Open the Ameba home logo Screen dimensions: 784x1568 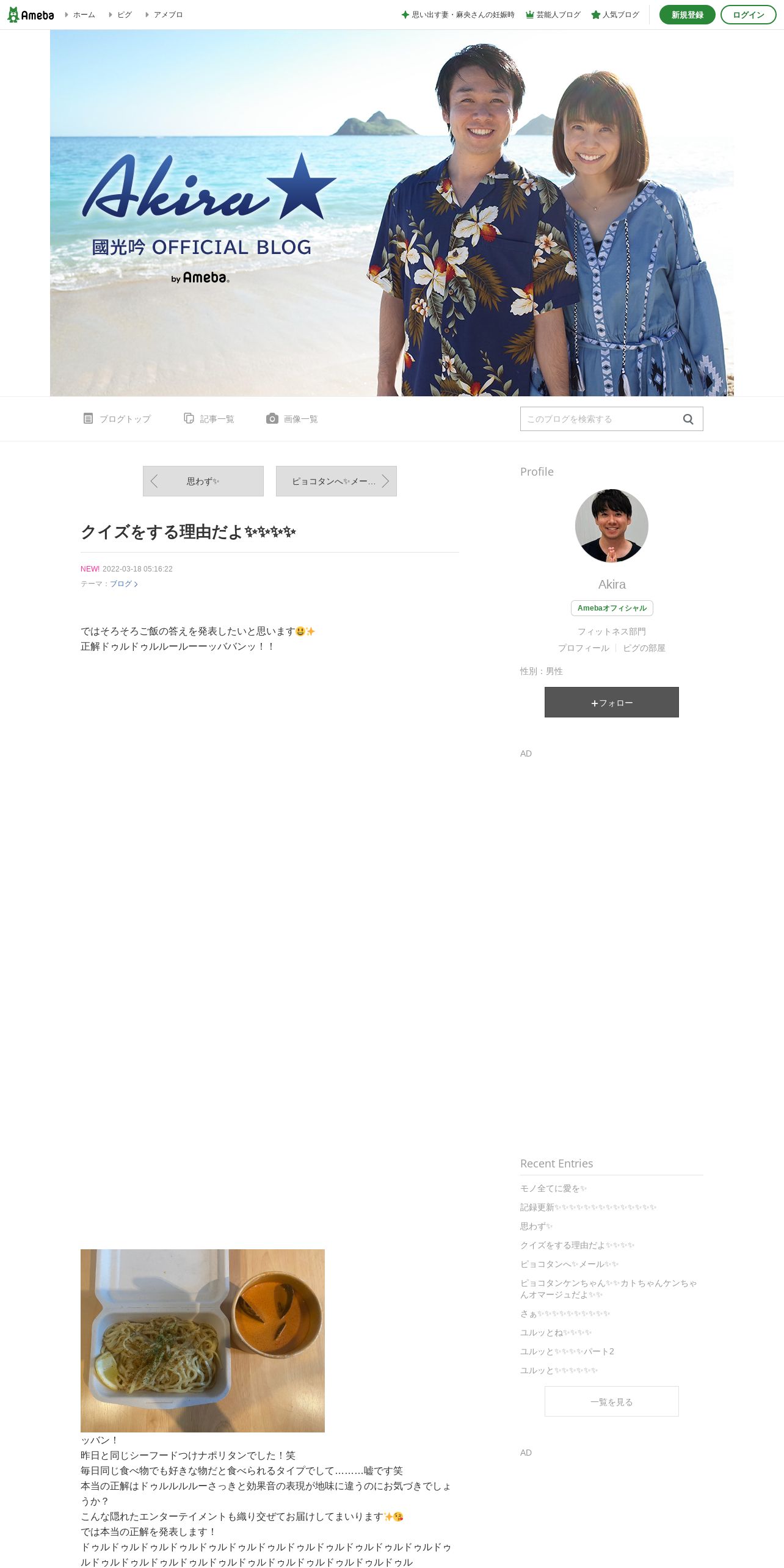pyautogui.click(x=31, y=15)
